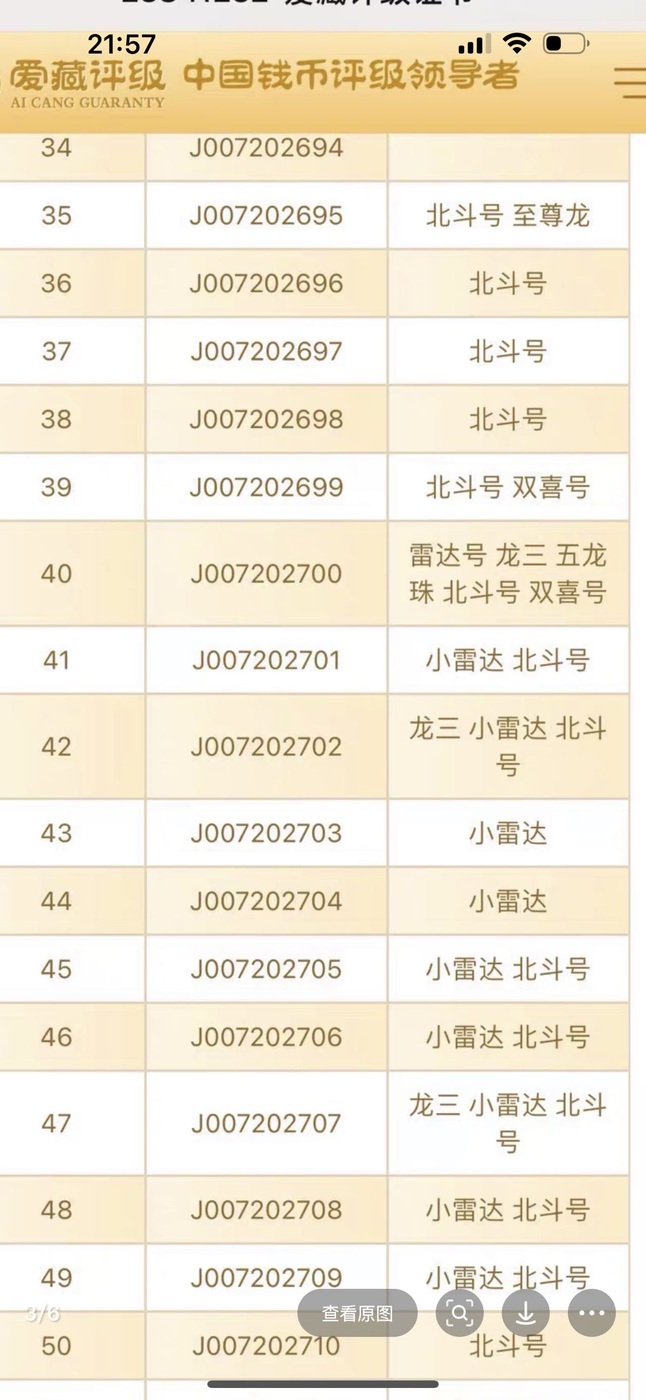646x1400 pixels.
Task: Open the image scan search icon
Action: click(x=459, y=1313)
